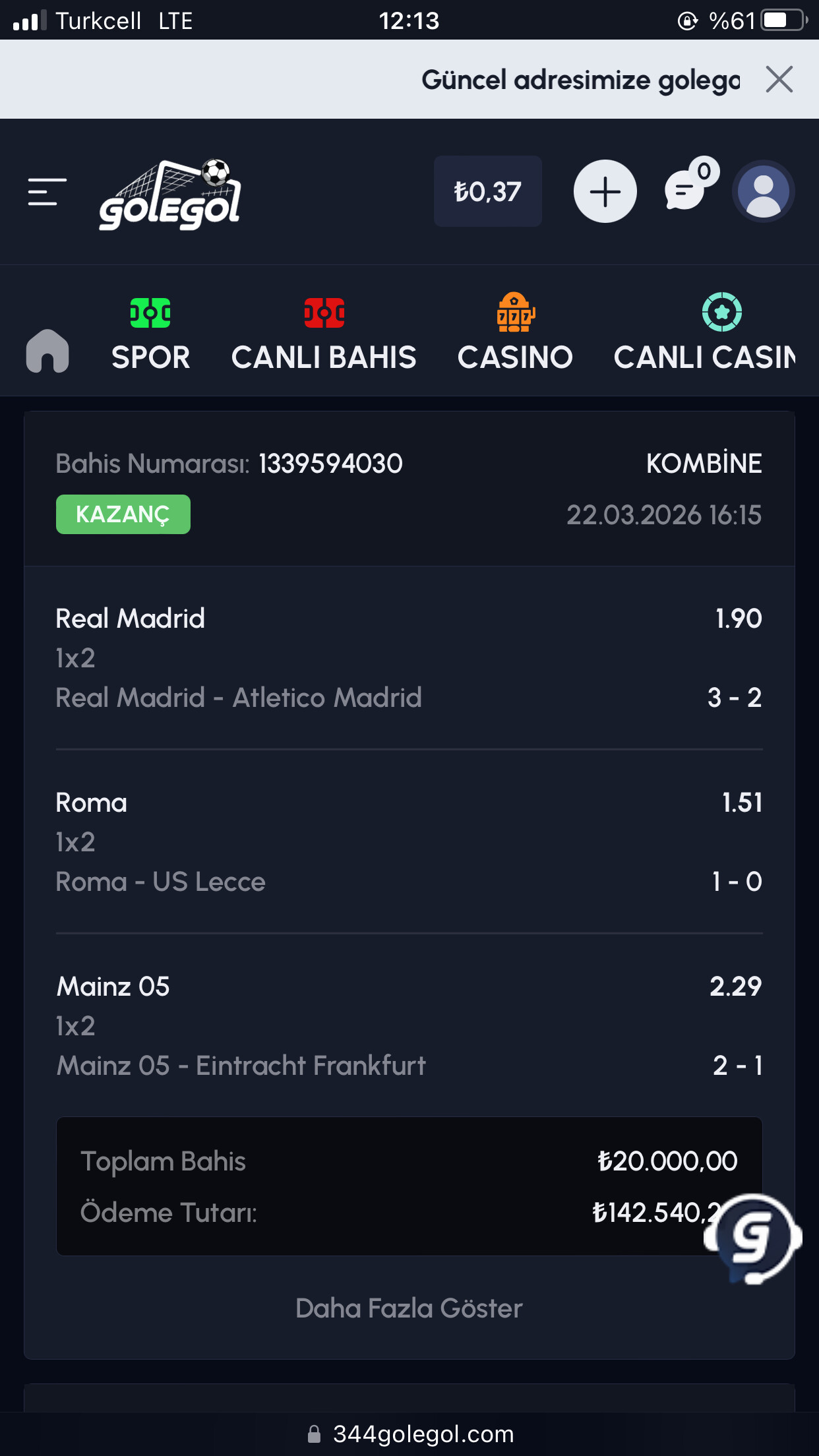This screenshot has width=819, height=1456.
Task: Open the user profile avatar
Action: point(763,192)
